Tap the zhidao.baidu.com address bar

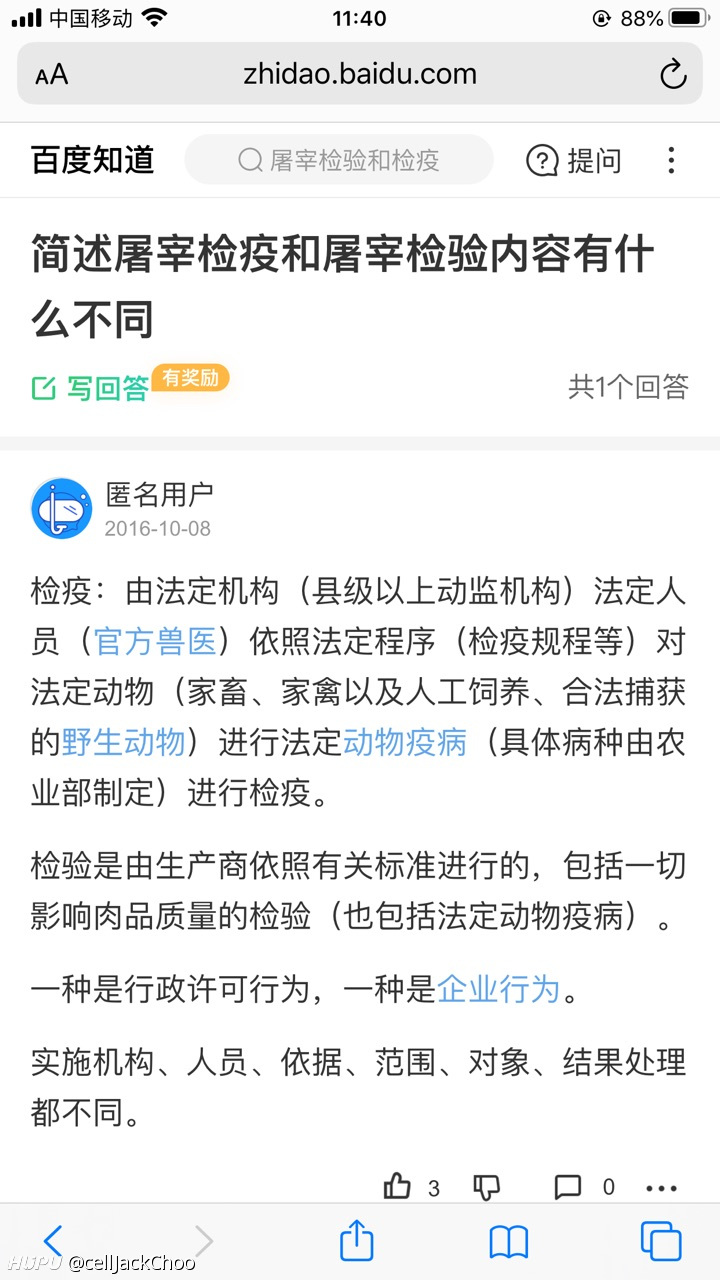(x=360, y=74)
